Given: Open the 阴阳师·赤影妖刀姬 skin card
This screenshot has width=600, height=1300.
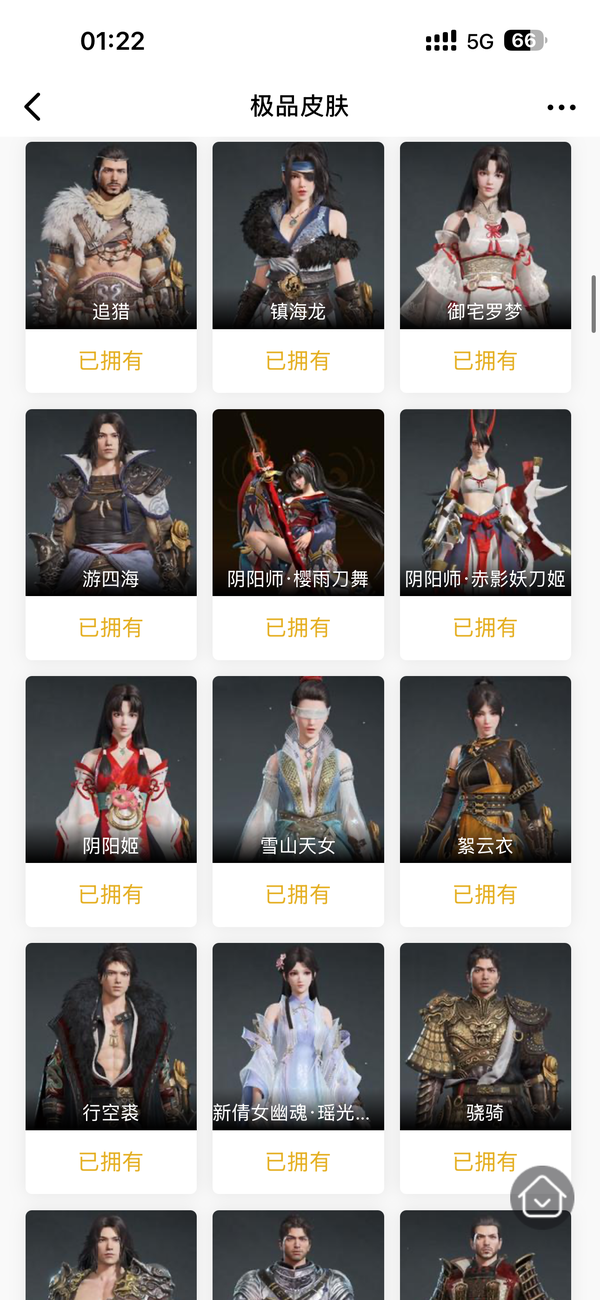Looking at the screenshot, I should pos(485,503).
